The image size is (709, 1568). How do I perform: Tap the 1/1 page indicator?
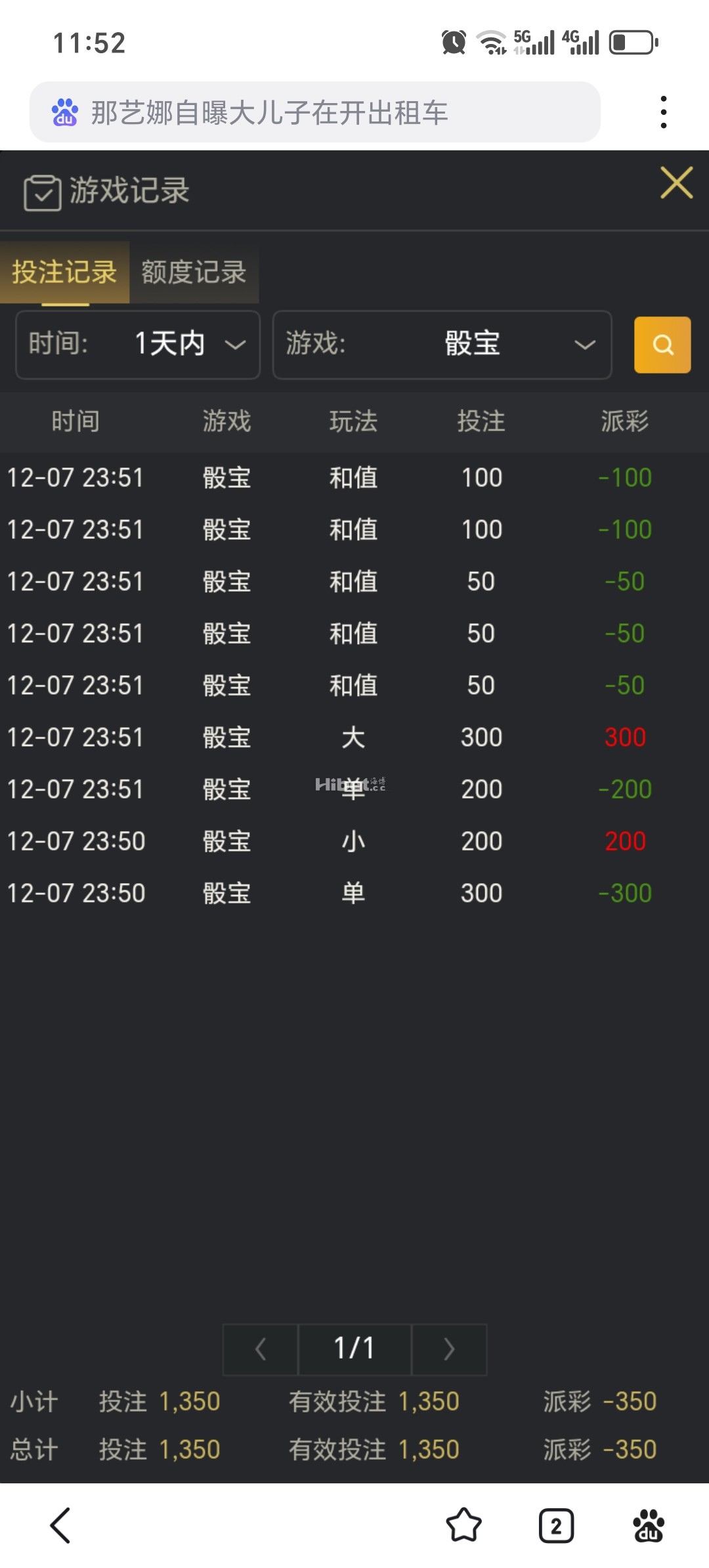[354, 1349]
